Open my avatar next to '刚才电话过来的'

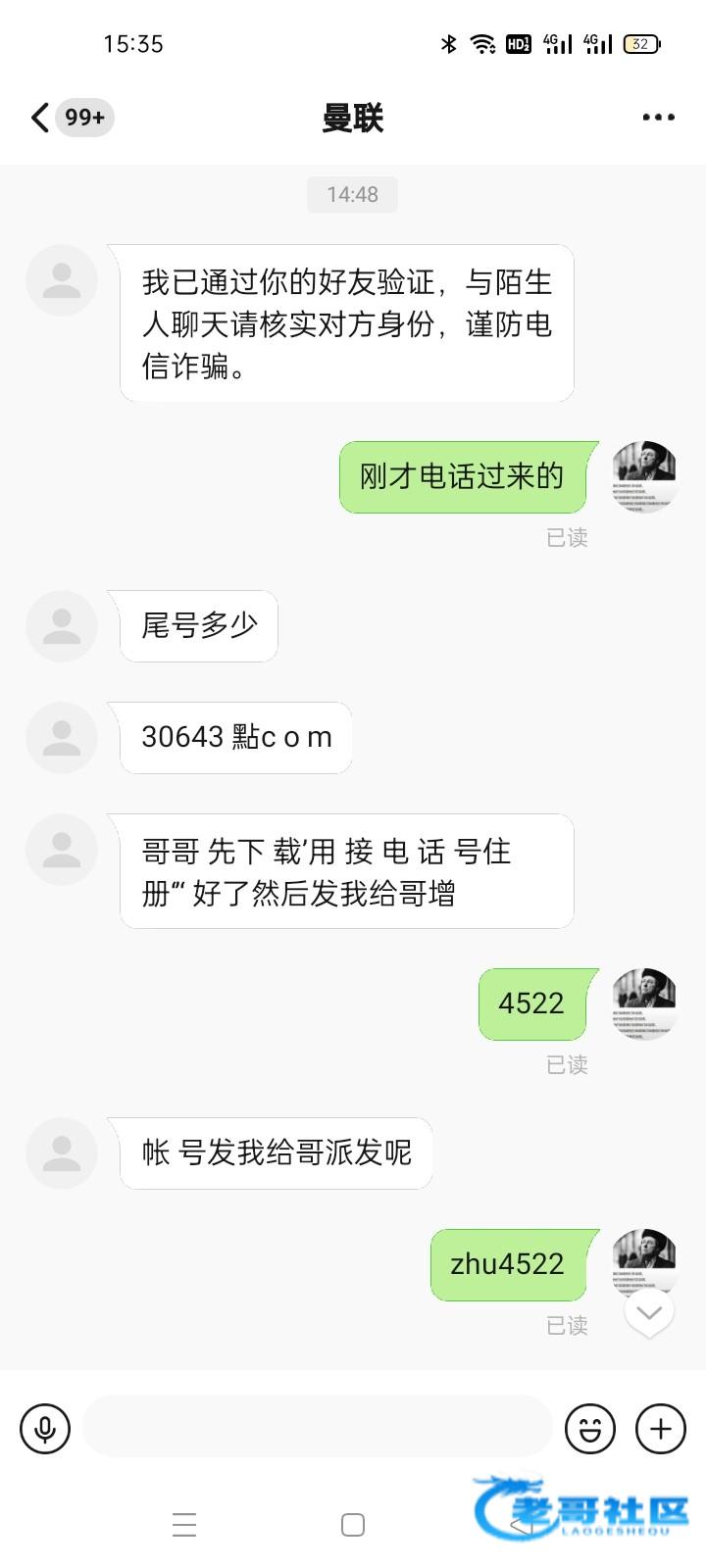[x=644, y=477]
